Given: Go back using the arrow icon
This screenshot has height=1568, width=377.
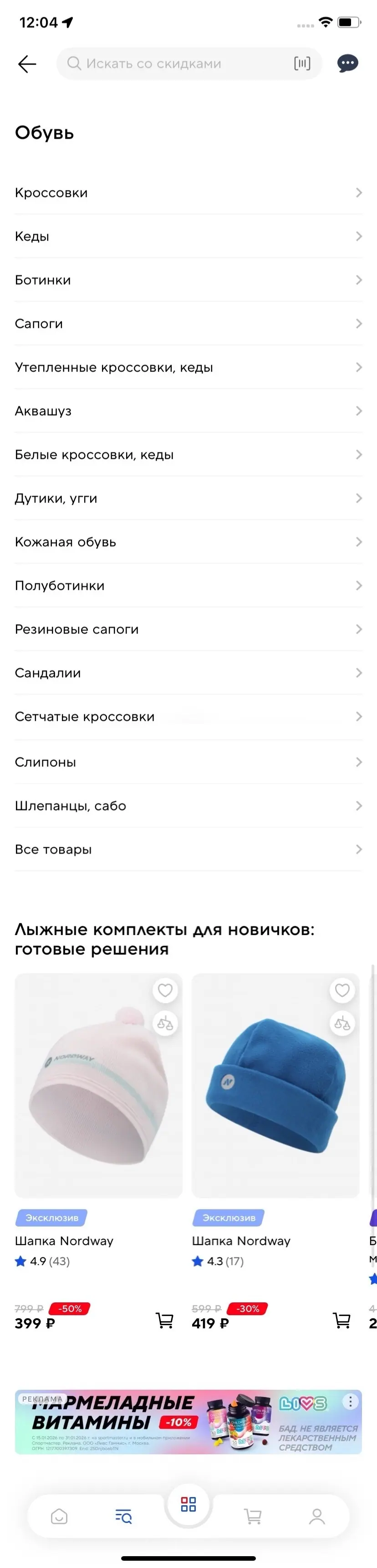Looking at the screenshot, I should 27,64.
